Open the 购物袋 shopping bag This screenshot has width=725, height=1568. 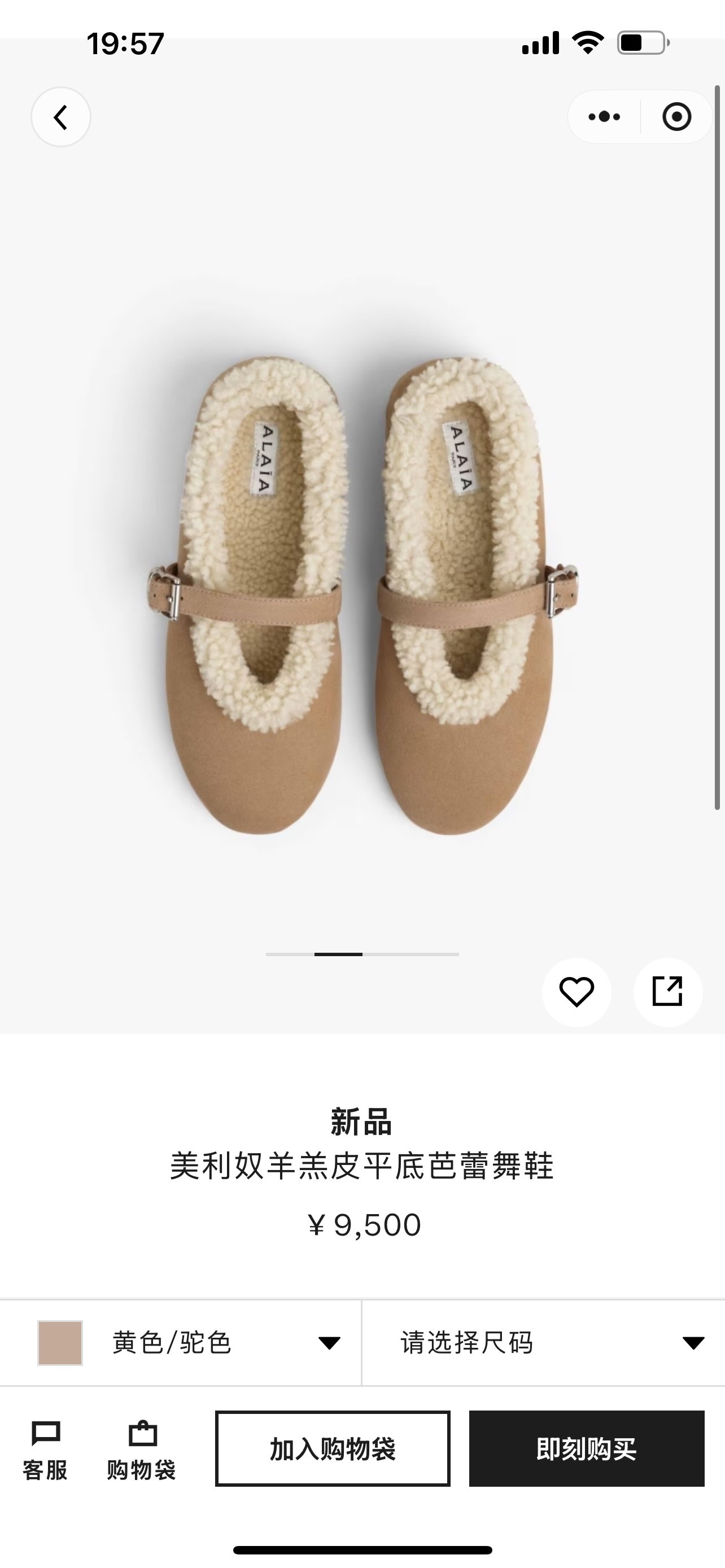[142, 1451]
